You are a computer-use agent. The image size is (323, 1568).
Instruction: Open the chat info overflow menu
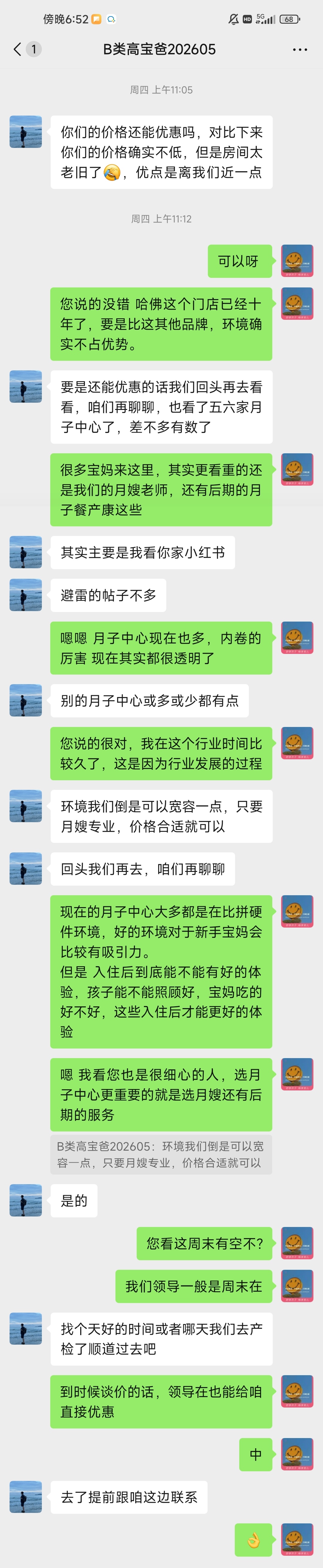click(300, 49)
